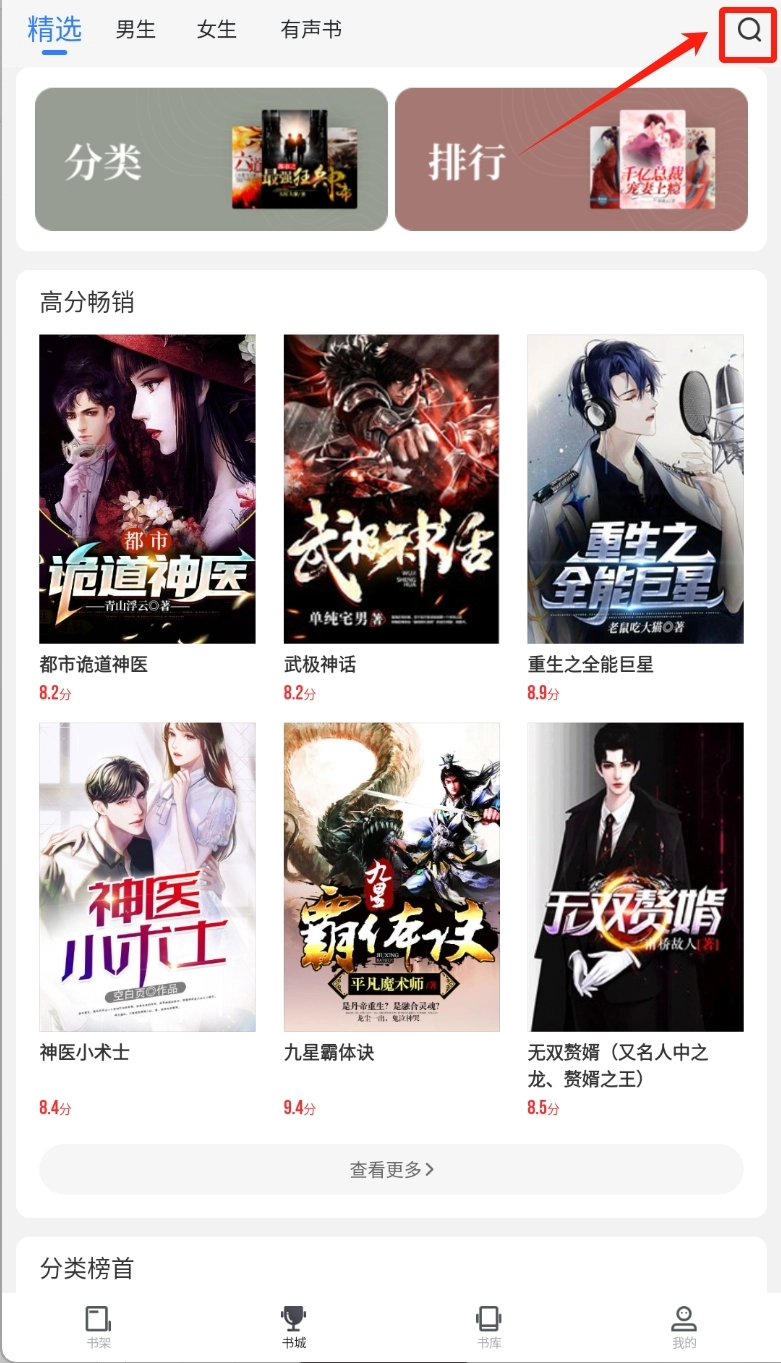Image resolution: width=781 pixels, height=1363 pixels.
Task: Open the book 都市诡道神医
Action: tap(147, 489)
